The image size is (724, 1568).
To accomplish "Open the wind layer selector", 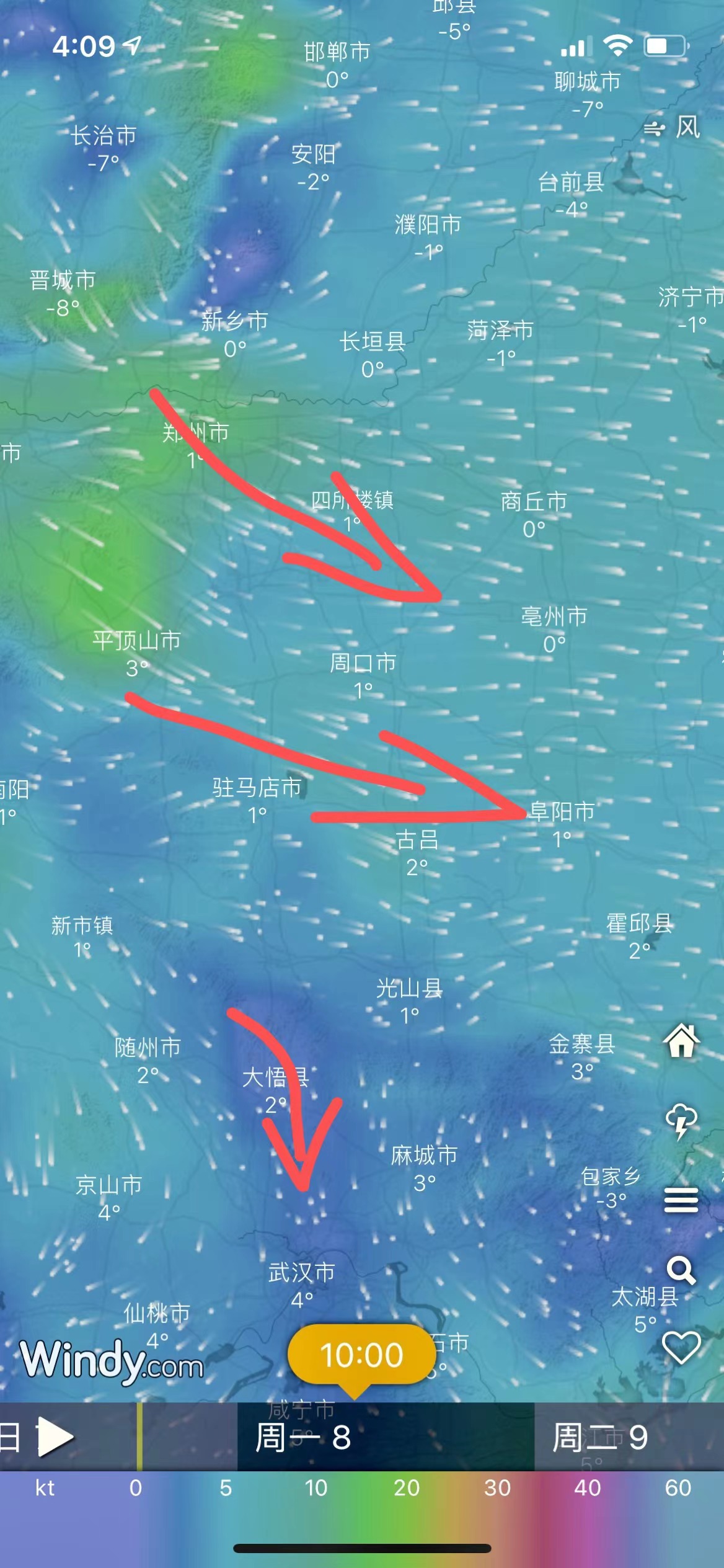I will coord(673,128).
